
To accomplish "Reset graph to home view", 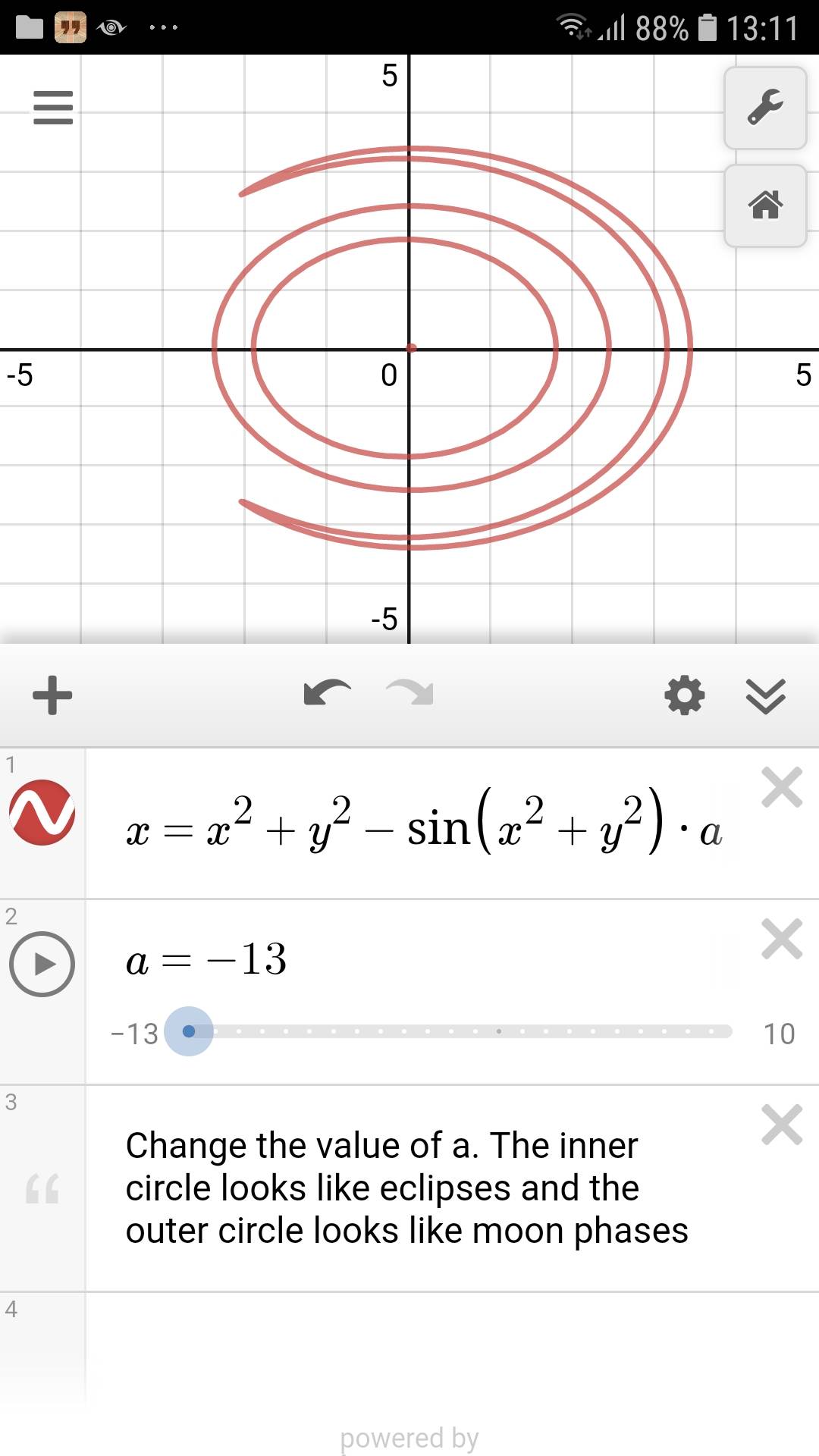I will 764,205.
